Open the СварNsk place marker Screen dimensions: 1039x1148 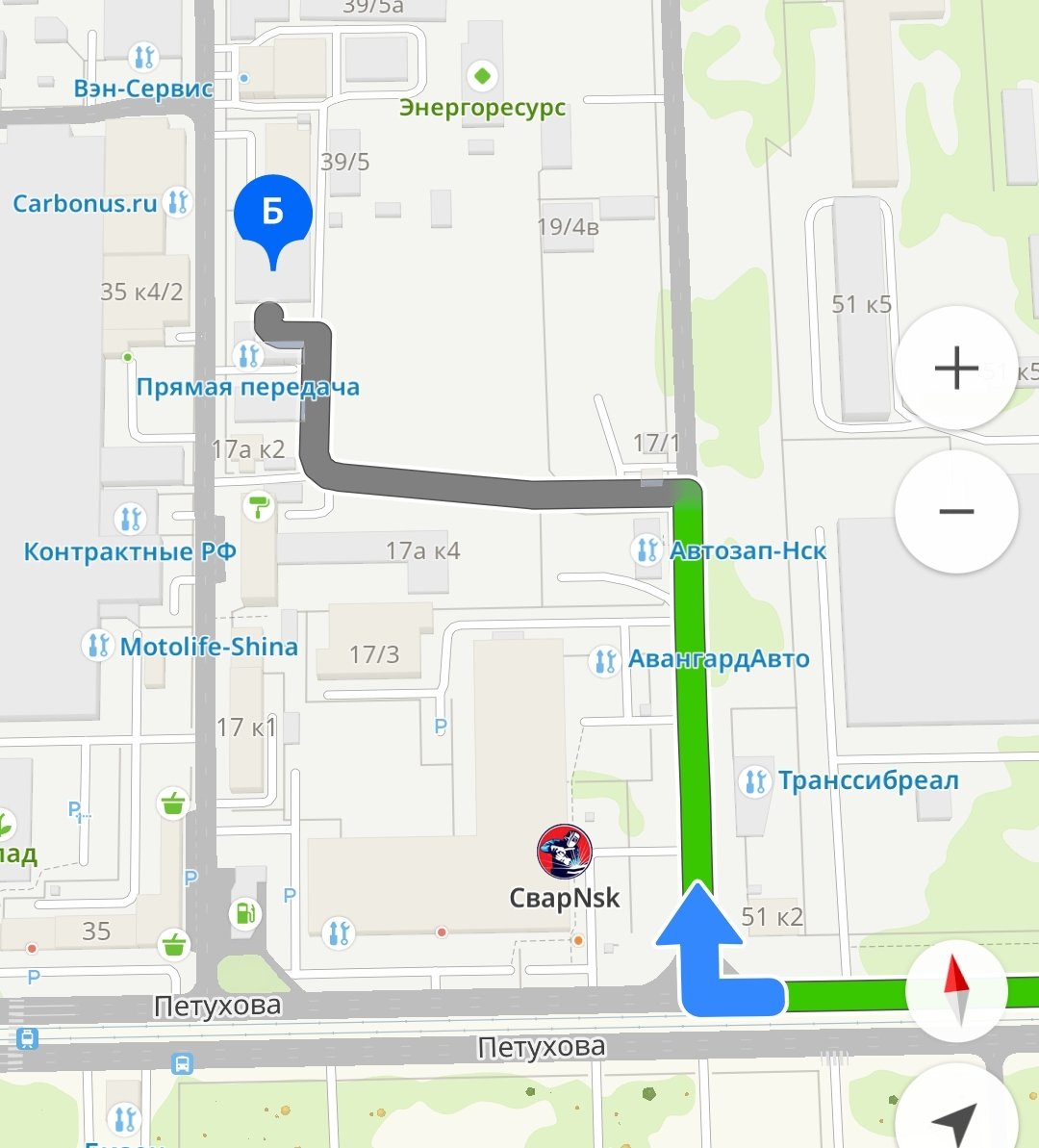(564, 853)
